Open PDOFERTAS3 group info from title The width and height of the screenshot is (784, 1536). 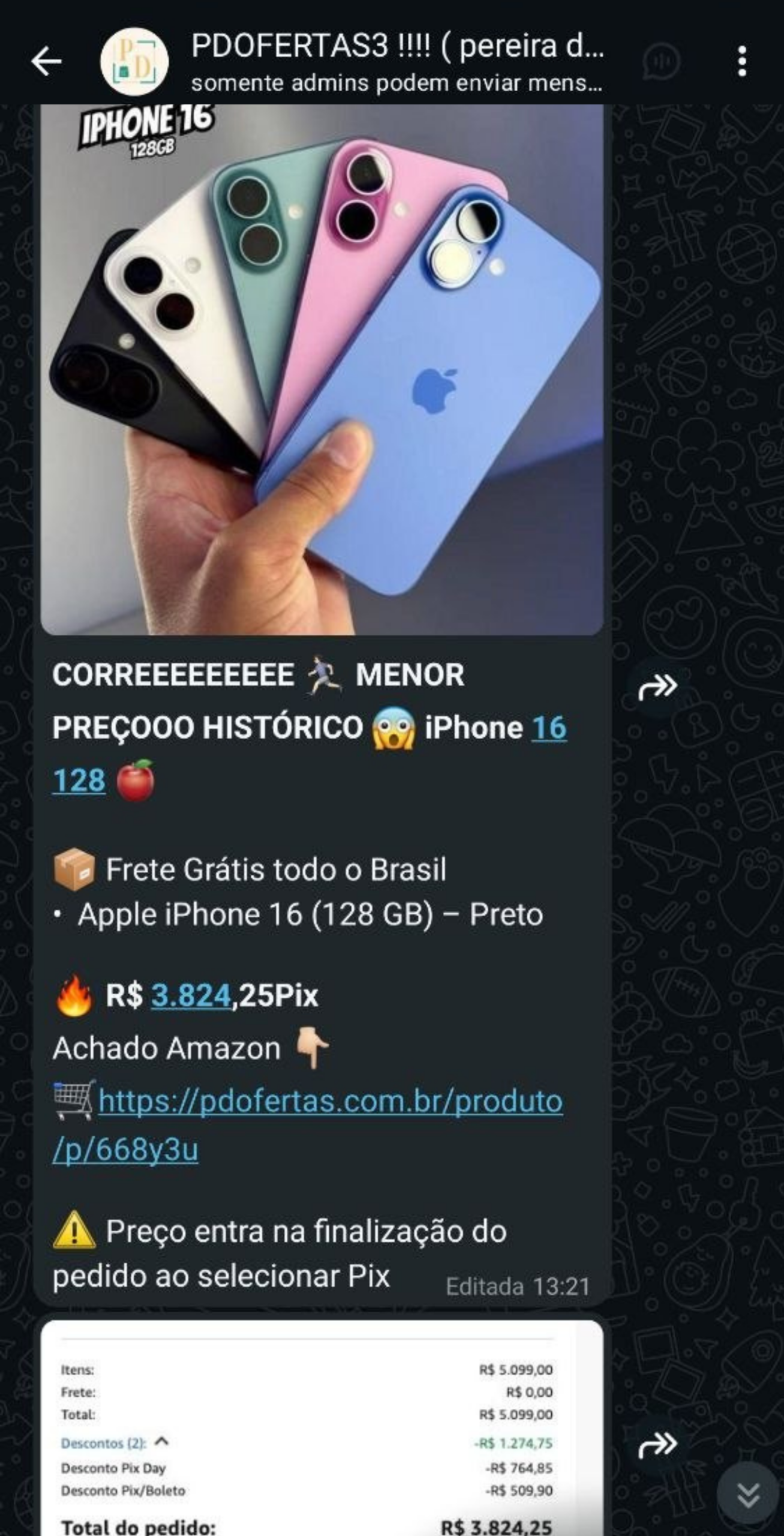pyautogui.click(x=396, y=47)
